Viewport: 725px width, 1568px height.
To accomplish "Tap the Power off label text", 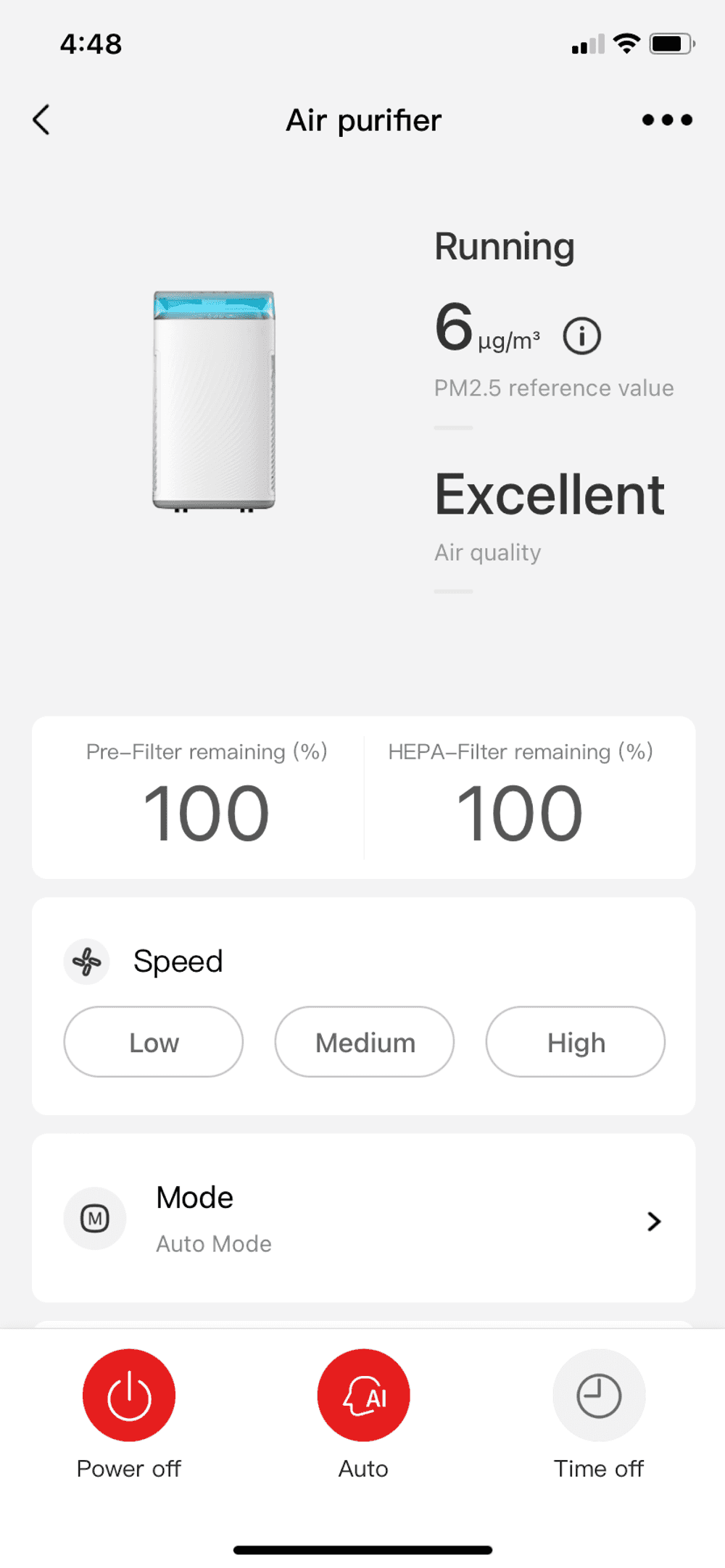I will click(x=129, y=1469).
